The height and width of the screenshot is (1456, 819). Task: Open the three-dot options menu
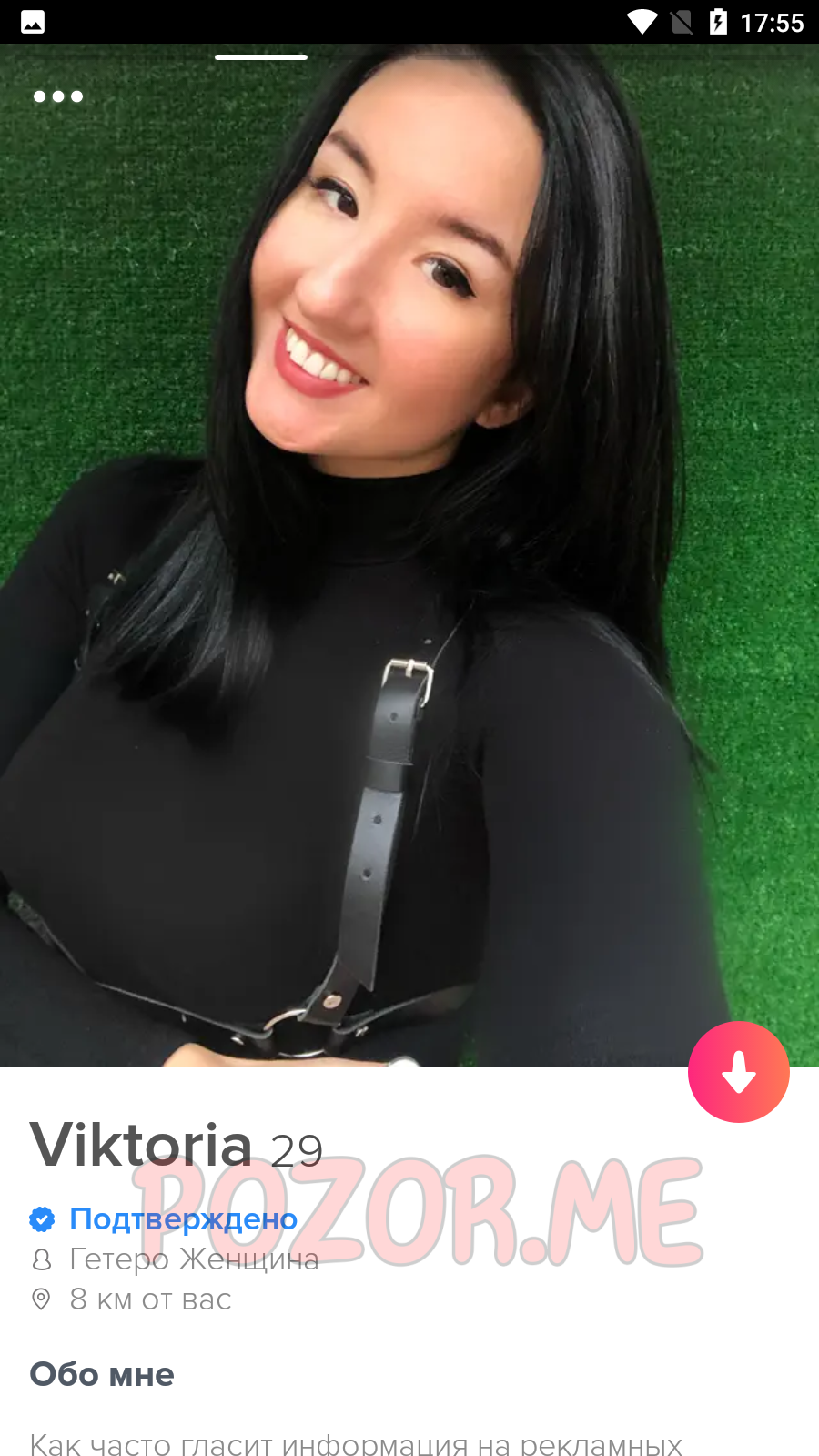[58, 96]
